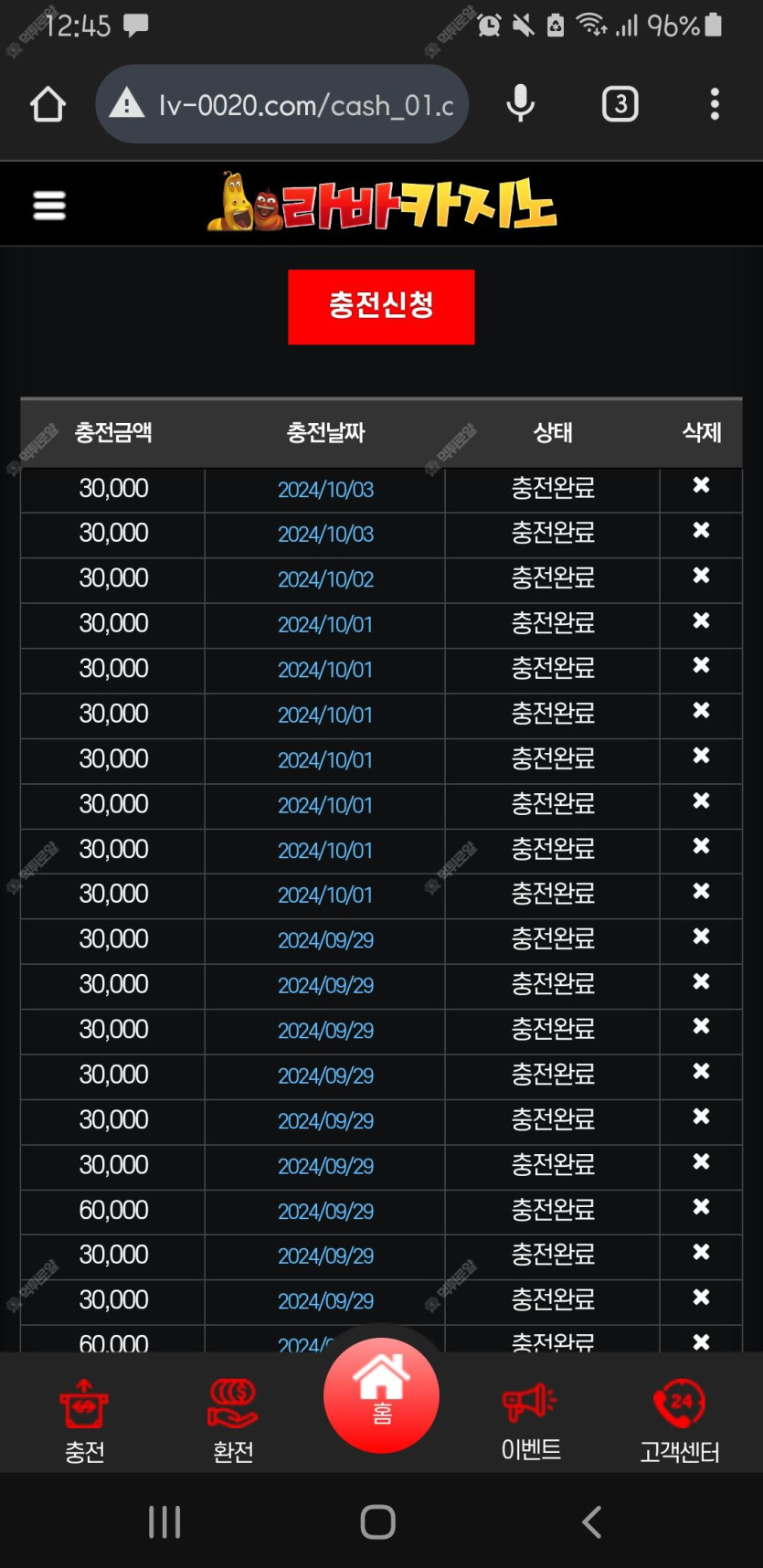This screenshot has width=763, height=1568.
Task: Tap the red 충전신청 button
Action: tap(381, 307)
